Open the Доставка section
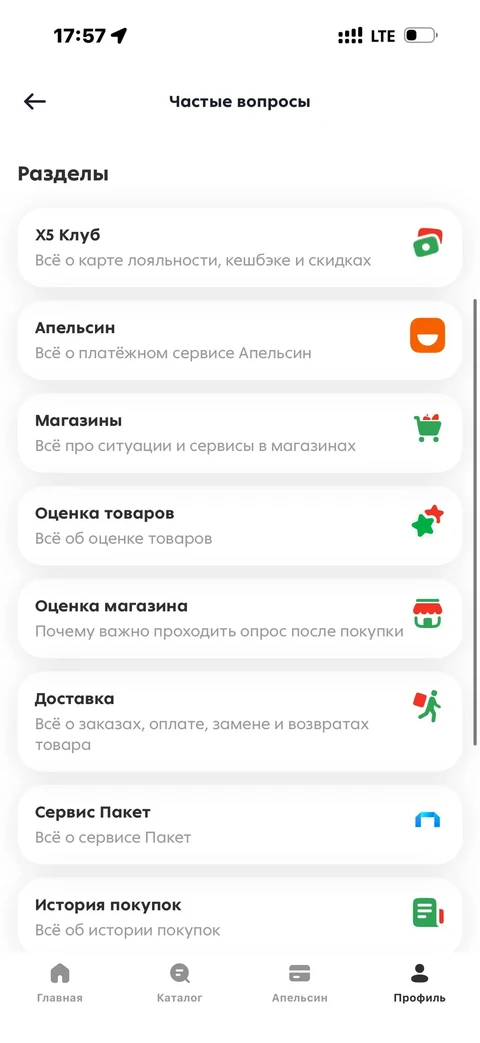This screenshot has height=1043, width=480. click(x=239, y=722)
